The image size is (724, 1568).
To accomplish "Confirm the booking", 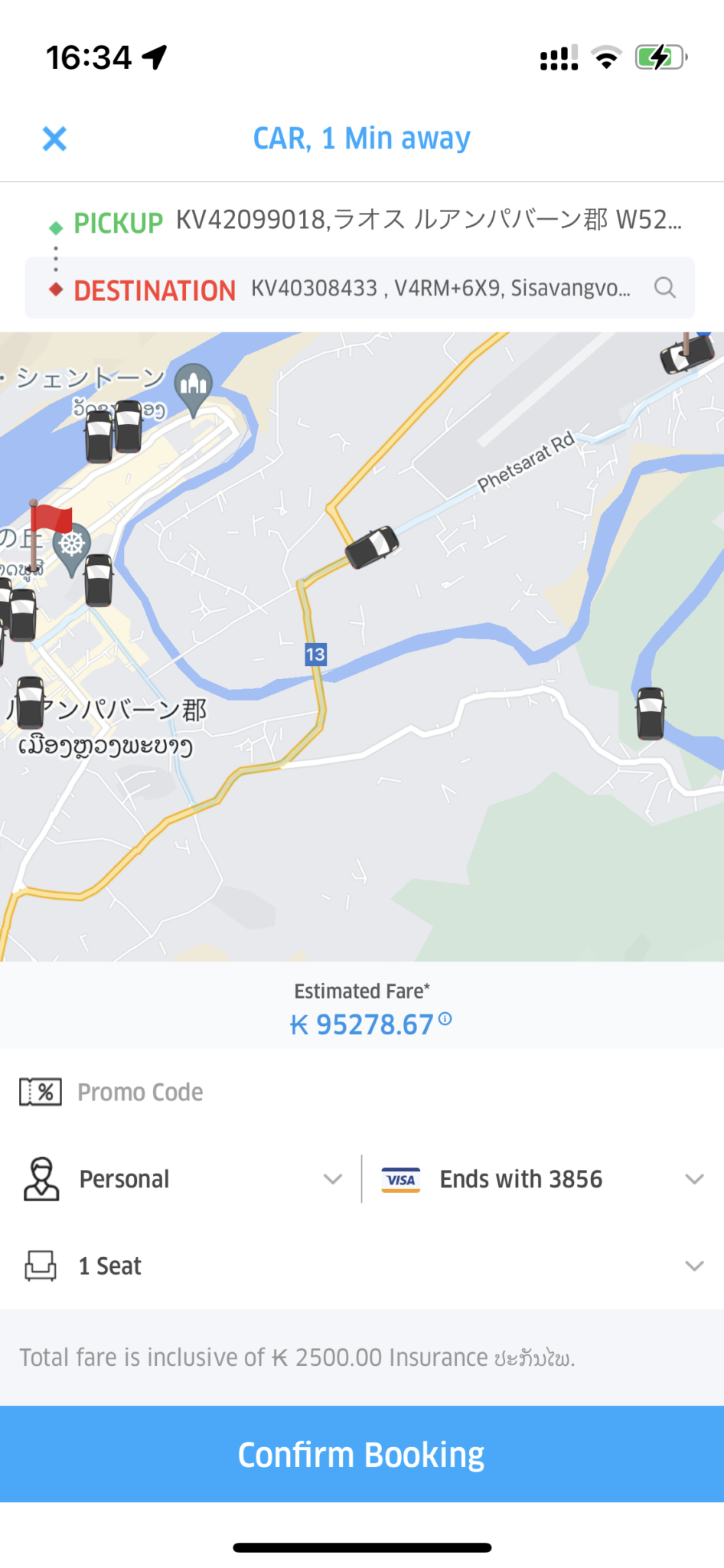I will pos(362,1454).
